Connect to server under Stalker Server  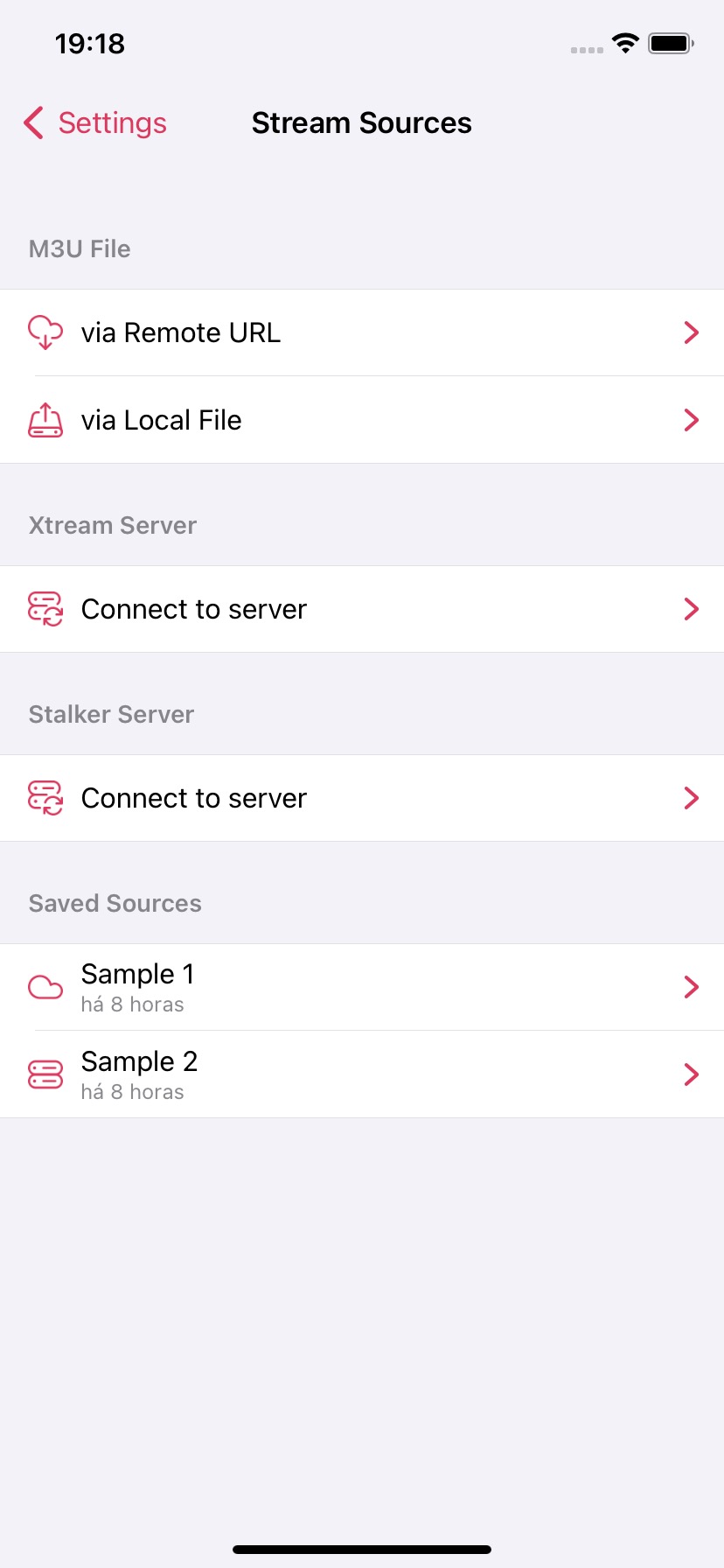(x=362, y=798)
